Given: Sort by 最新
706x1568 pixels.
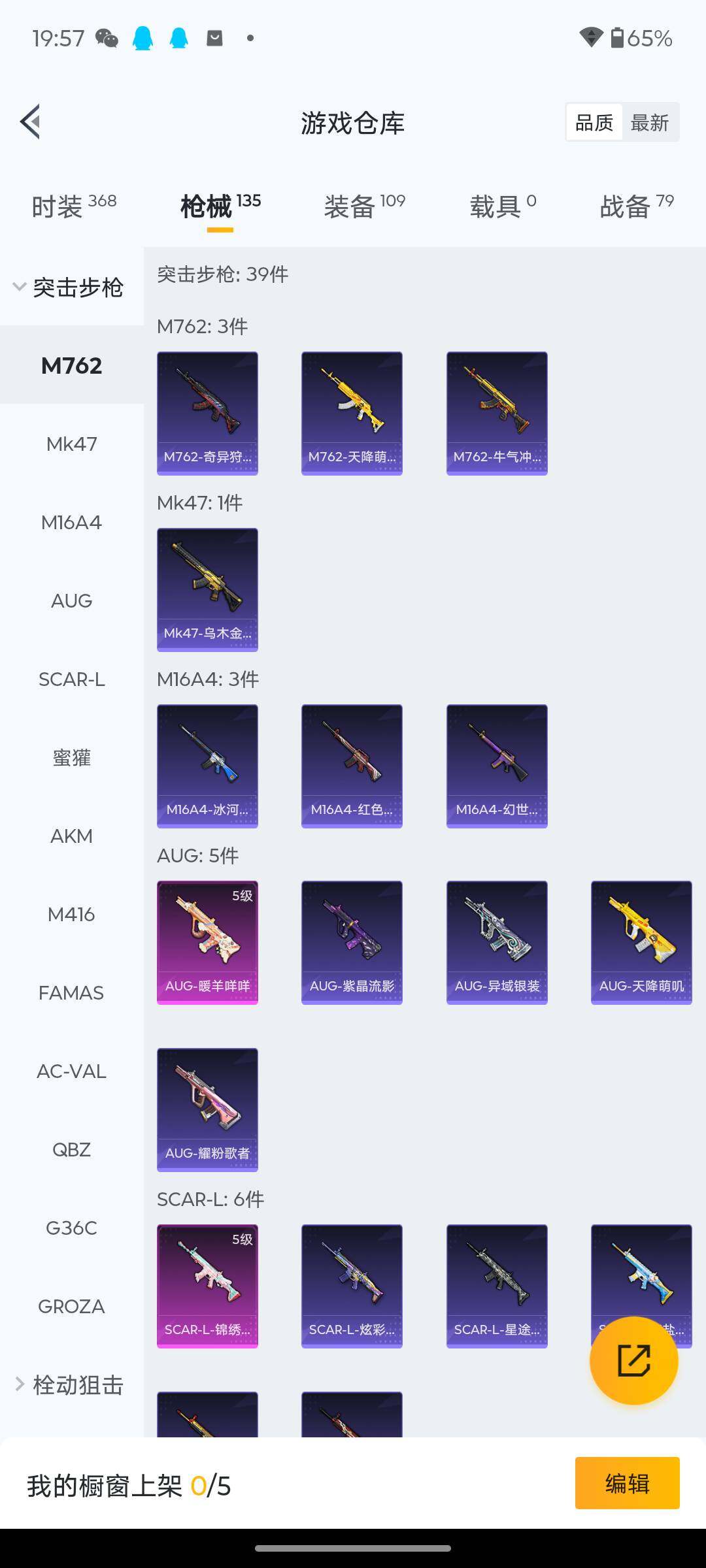Looking at the screenshot, I should point(649,122).
